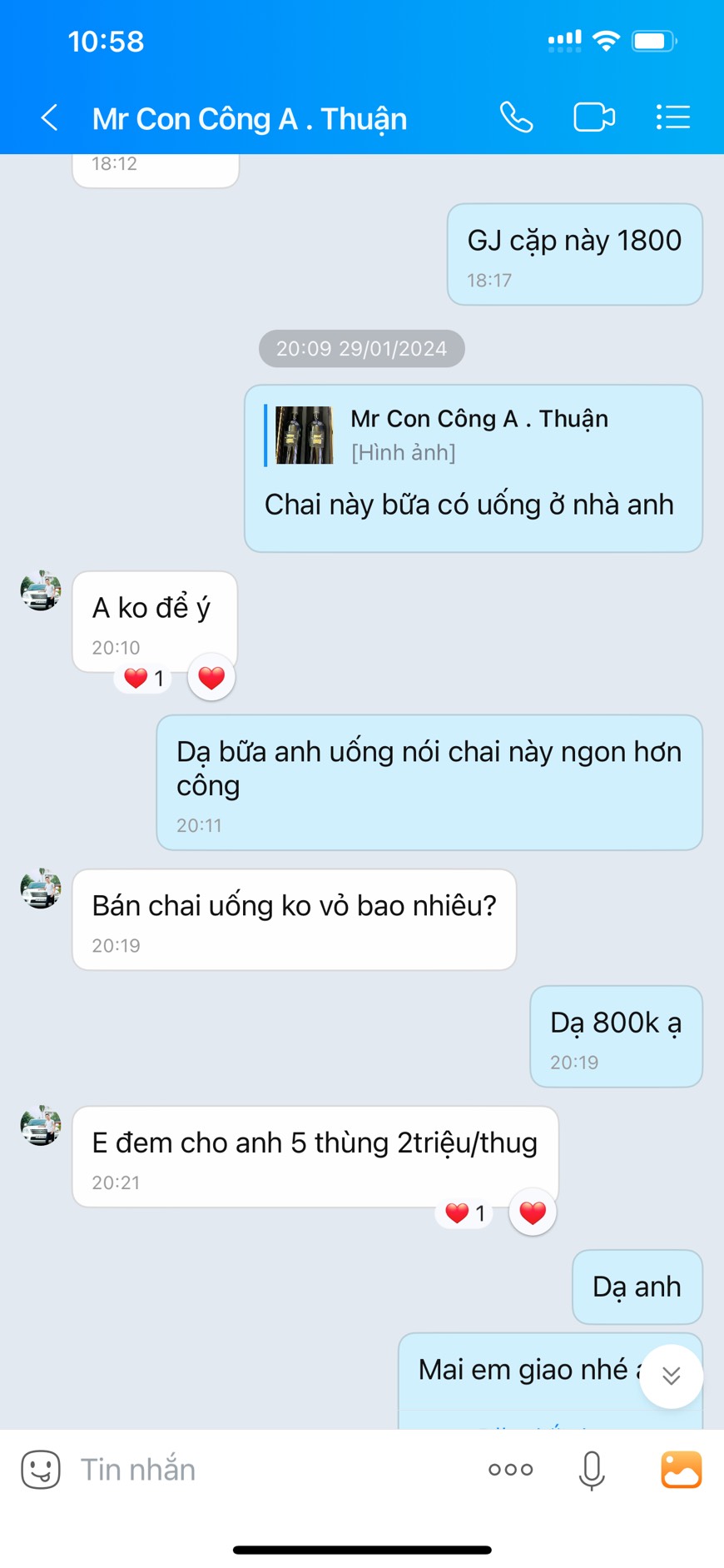Viewport: 724px width, 1568px height.
Task: Start a voice call with Mr Con Công
Action: [x=516, y=117]
